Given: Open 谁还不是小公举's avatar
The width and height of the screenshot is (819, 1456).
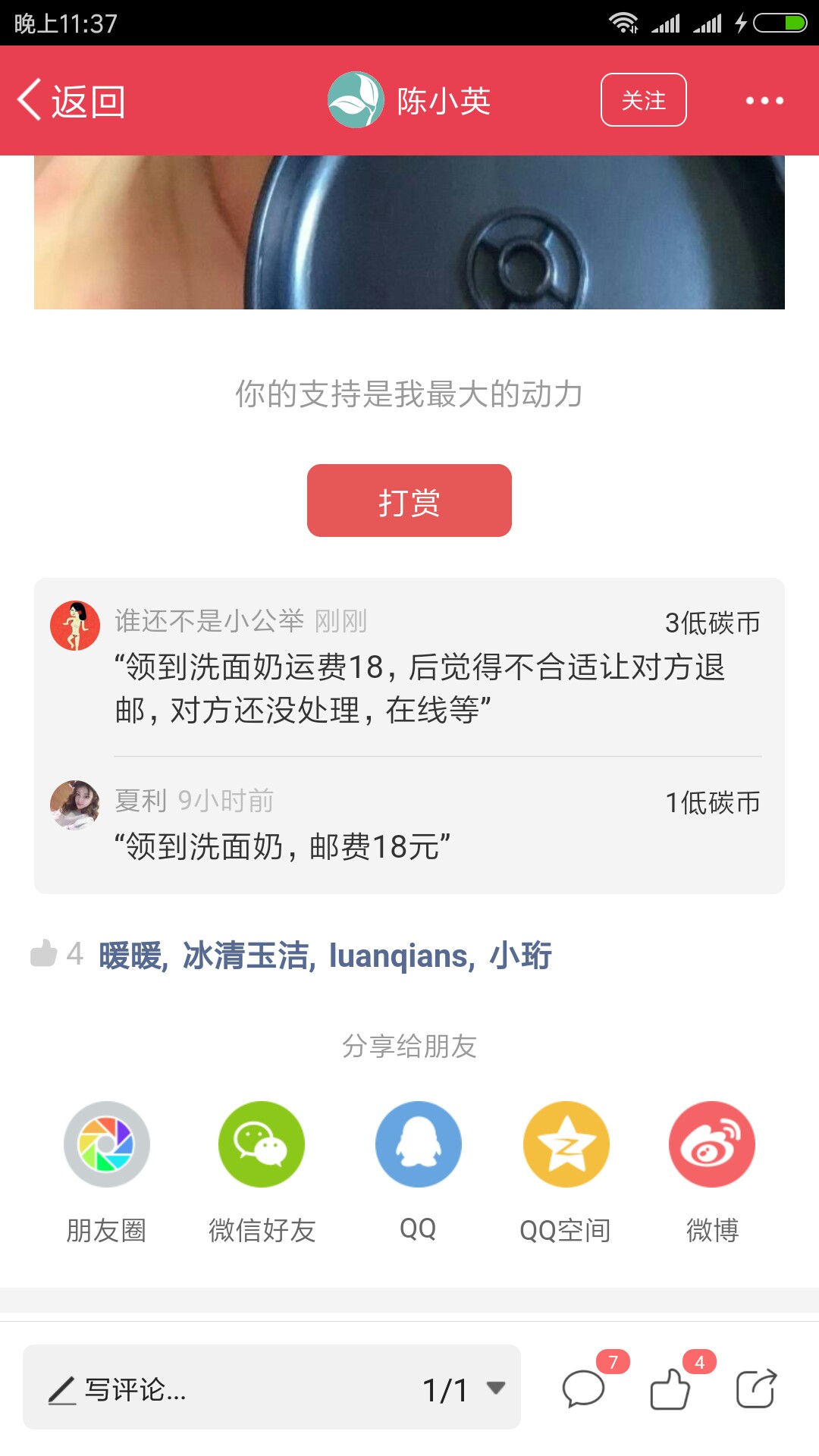Looking at the screenshot, I should coord(75,626).
